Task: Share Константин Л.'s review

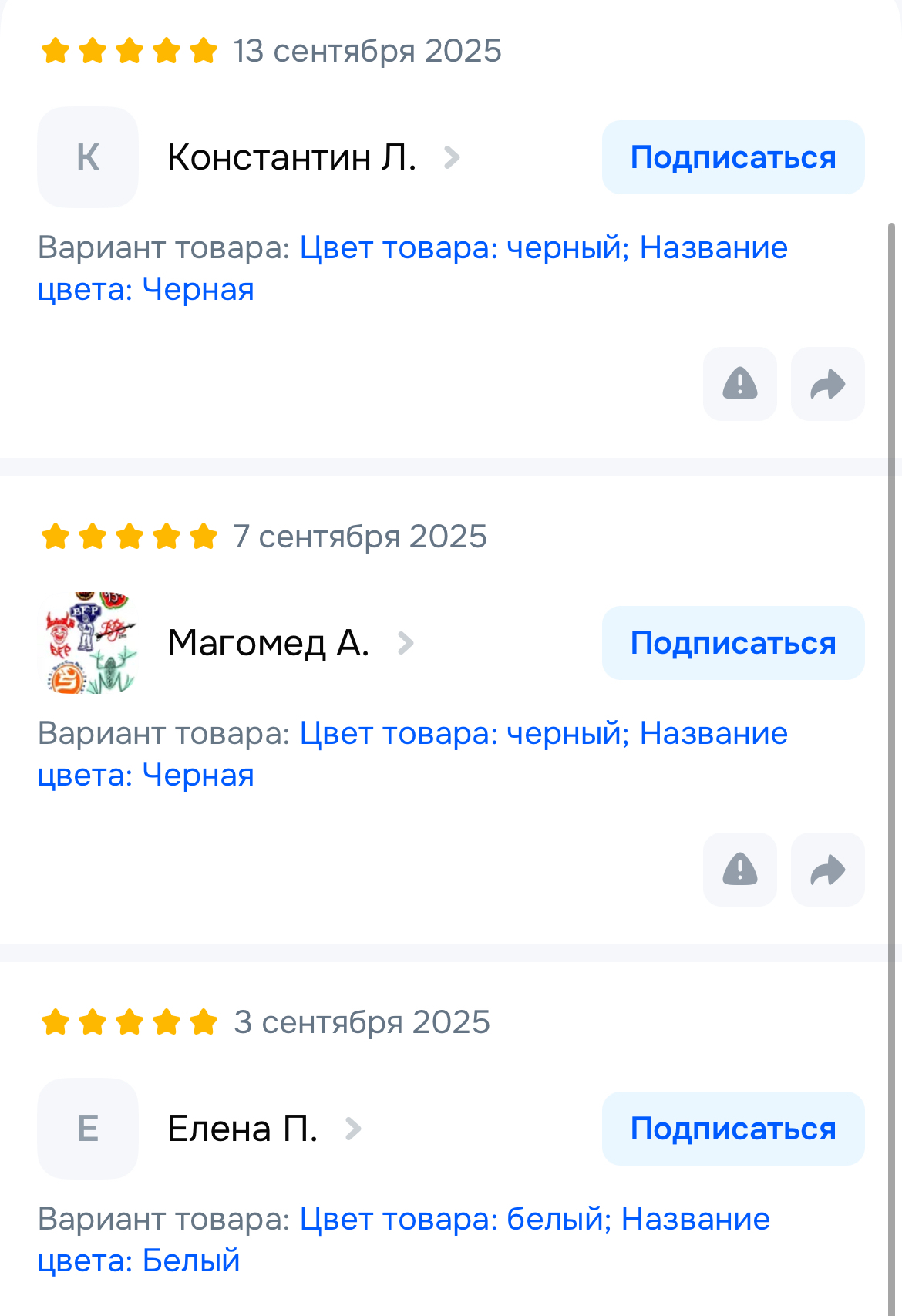Action: pos(827,384)
